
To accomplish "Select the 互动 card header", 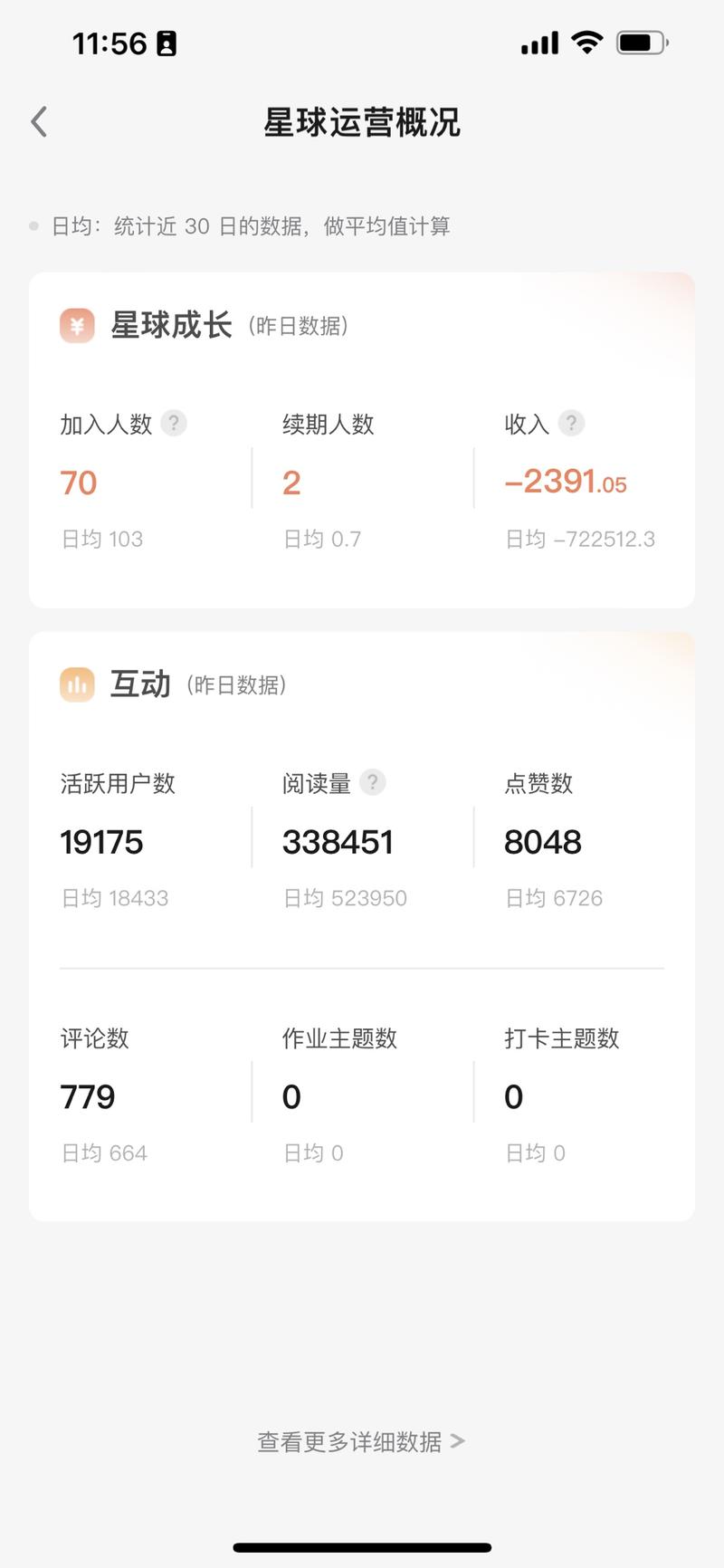I will [140, 684].
